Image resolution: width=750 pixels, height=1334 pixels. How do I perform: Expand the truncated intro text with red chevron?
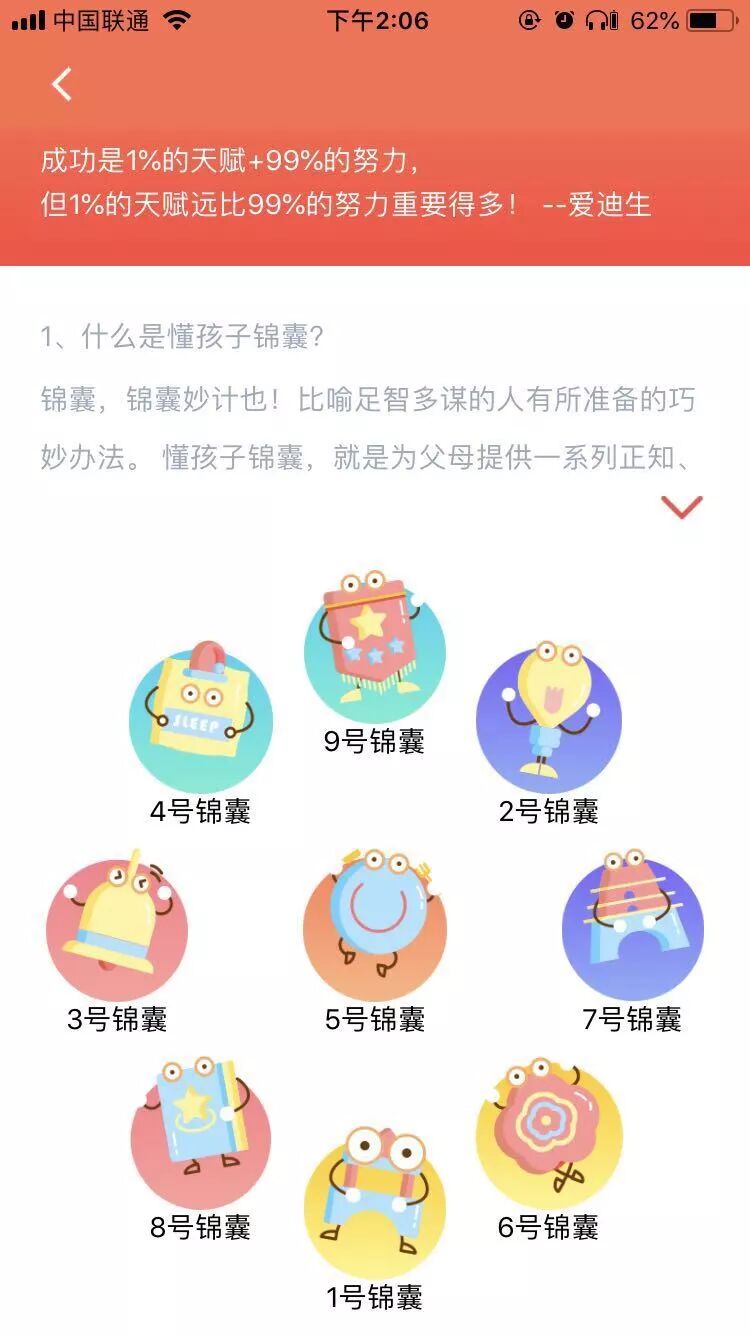(x=681, y=509)
